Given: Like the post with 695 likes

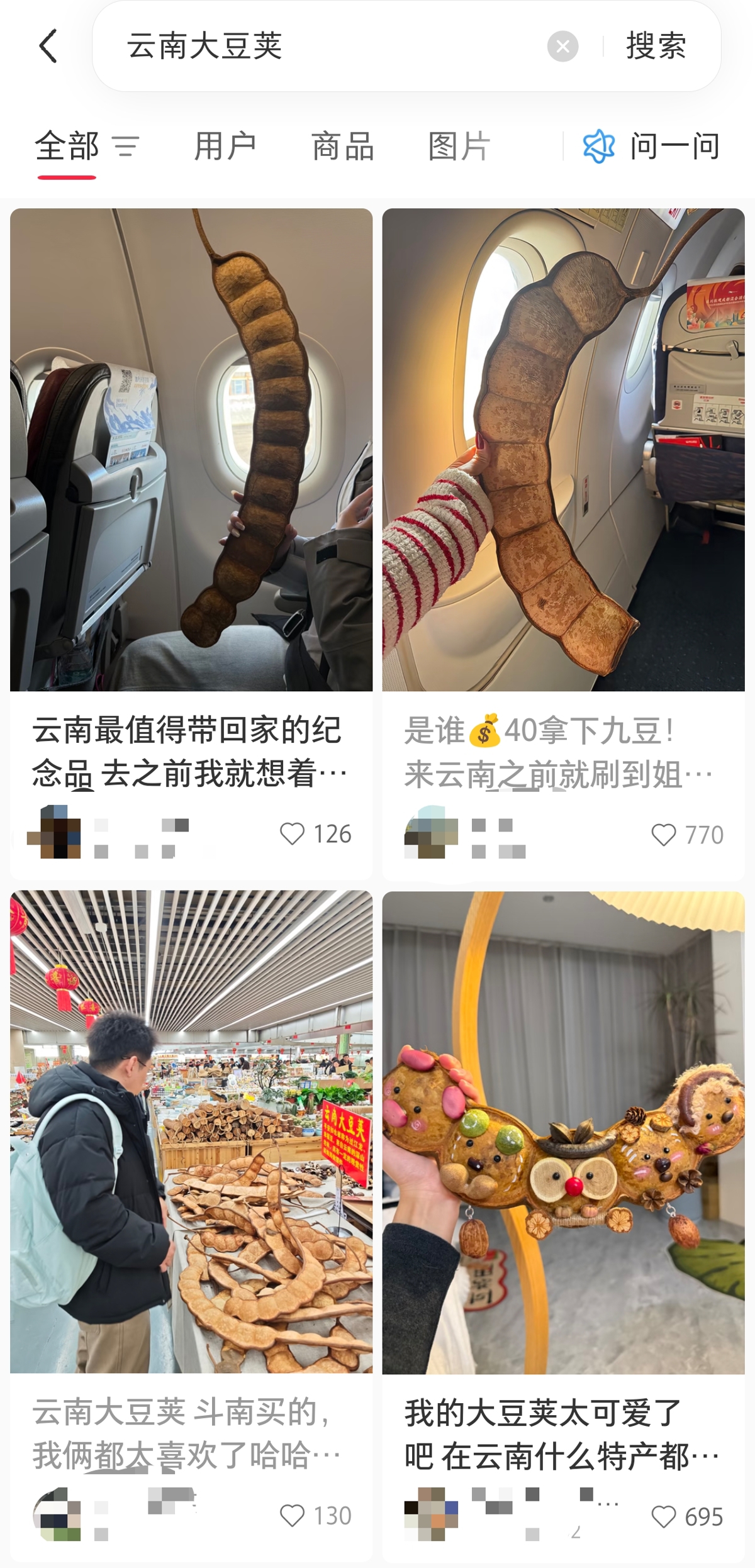Looking at the screenshot, I should (664, 1517).
